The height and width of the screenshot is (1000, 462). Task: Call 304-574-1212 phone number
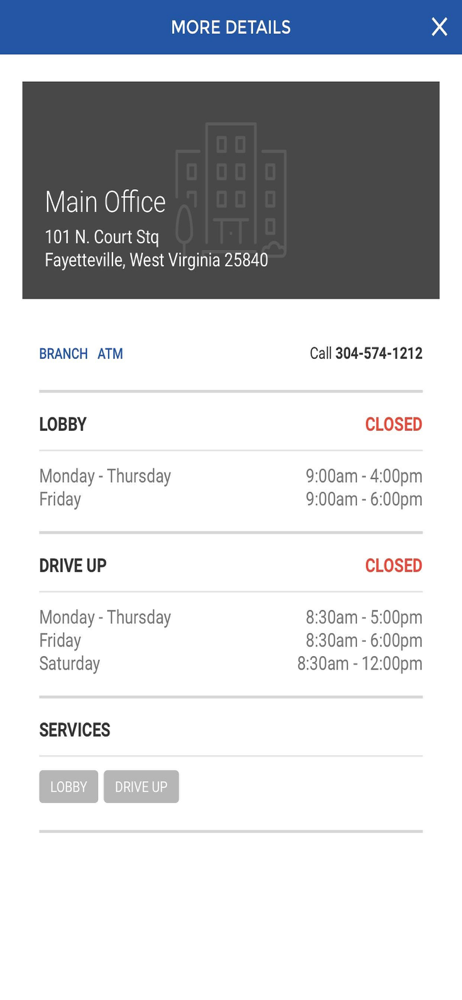point(366,353)
